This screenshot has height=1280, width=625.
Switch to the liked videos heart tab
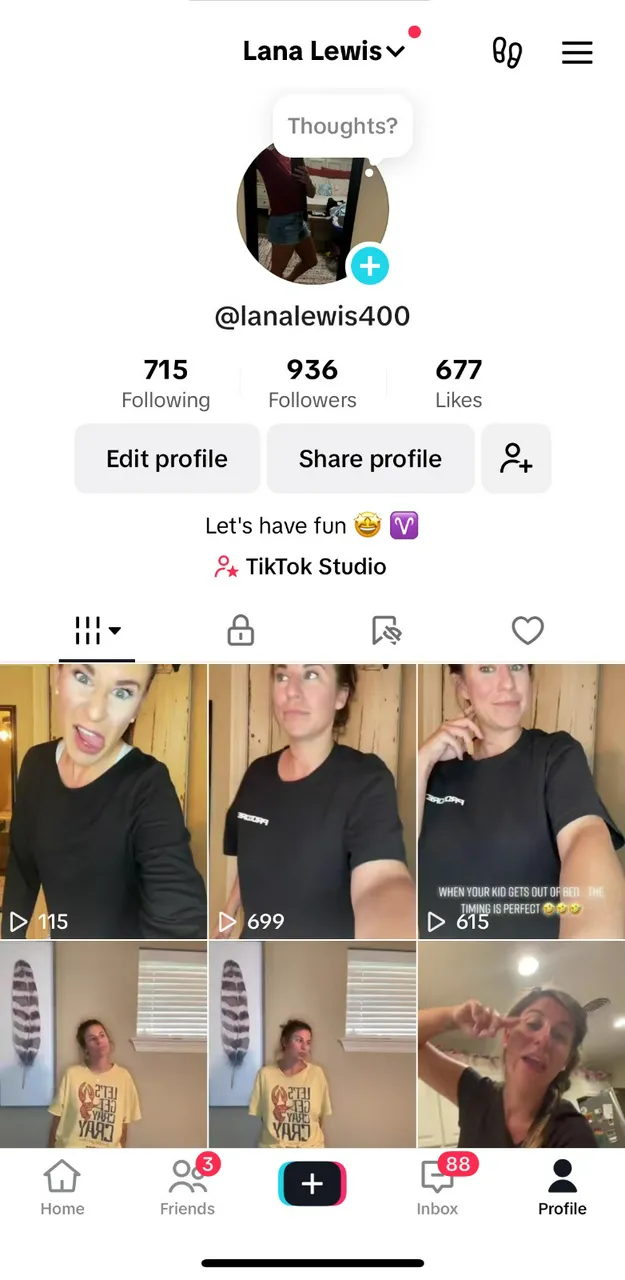coord(527,631)
